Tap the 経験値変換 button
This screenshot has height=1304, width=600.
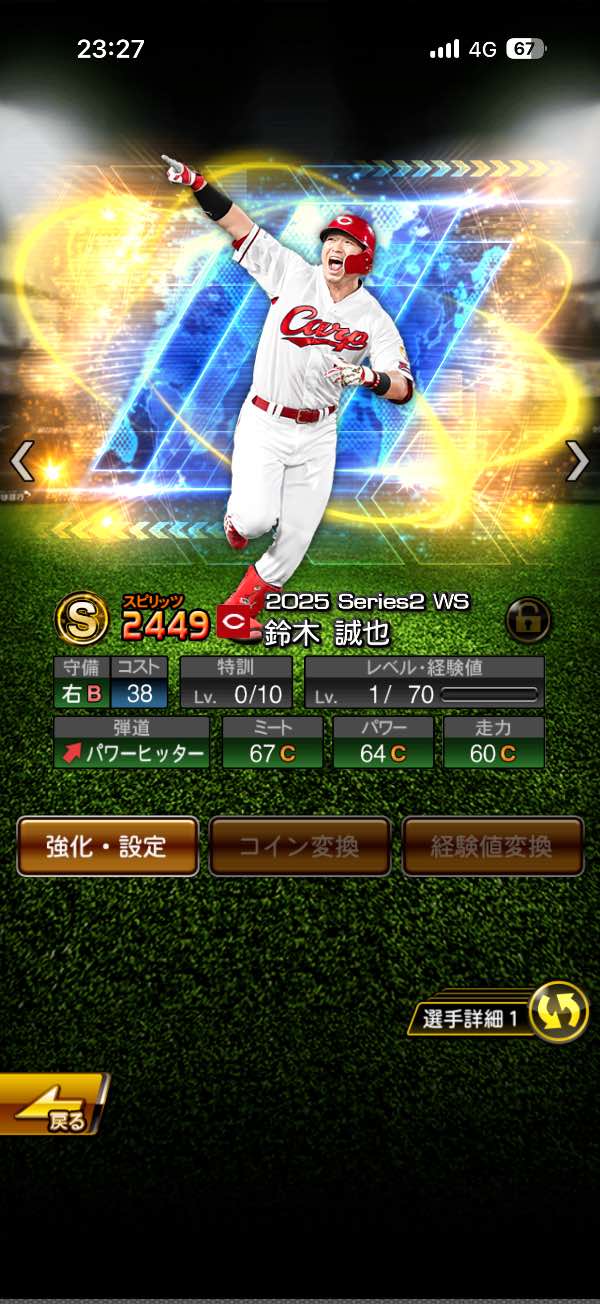click(492, 847)
